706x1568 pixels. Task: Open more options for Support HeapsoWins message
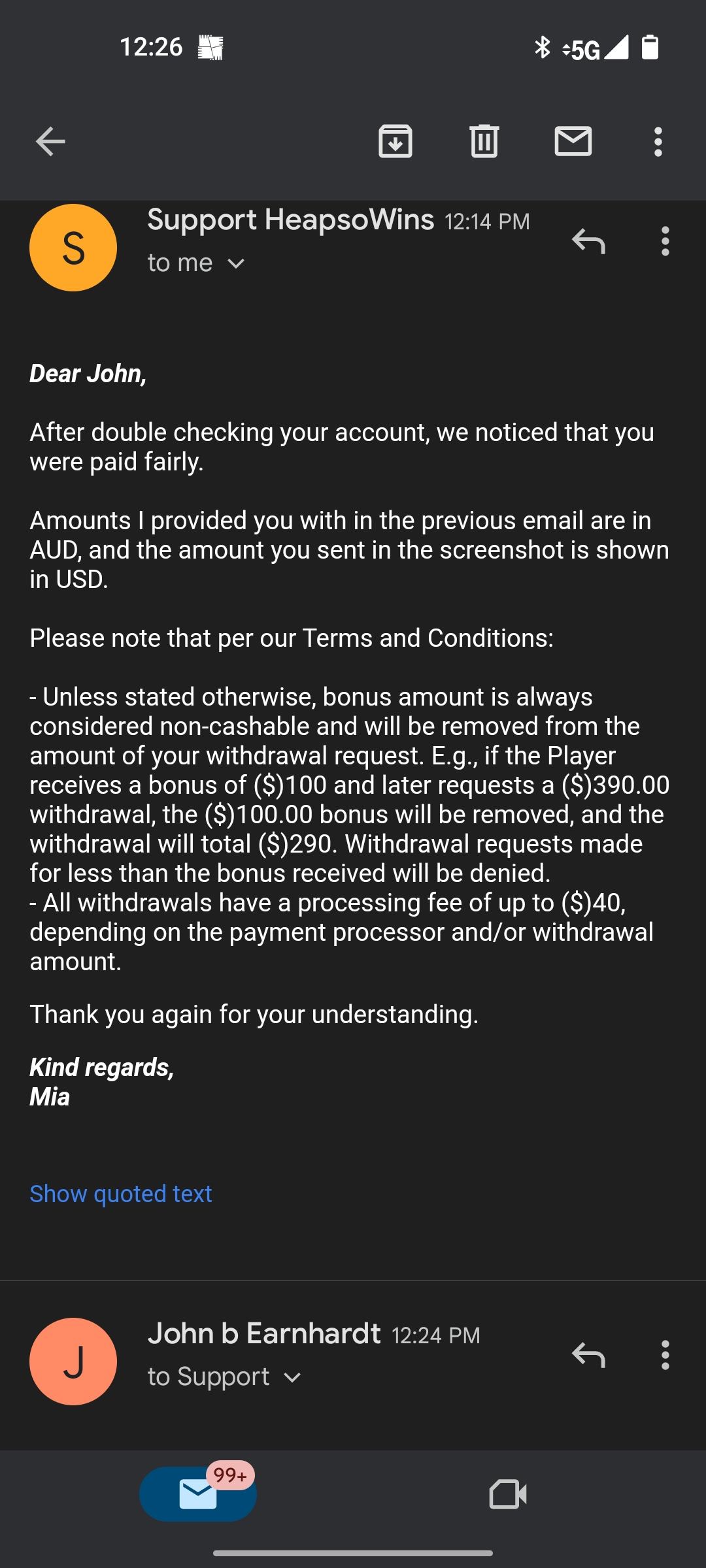click(x=665, y=241)
